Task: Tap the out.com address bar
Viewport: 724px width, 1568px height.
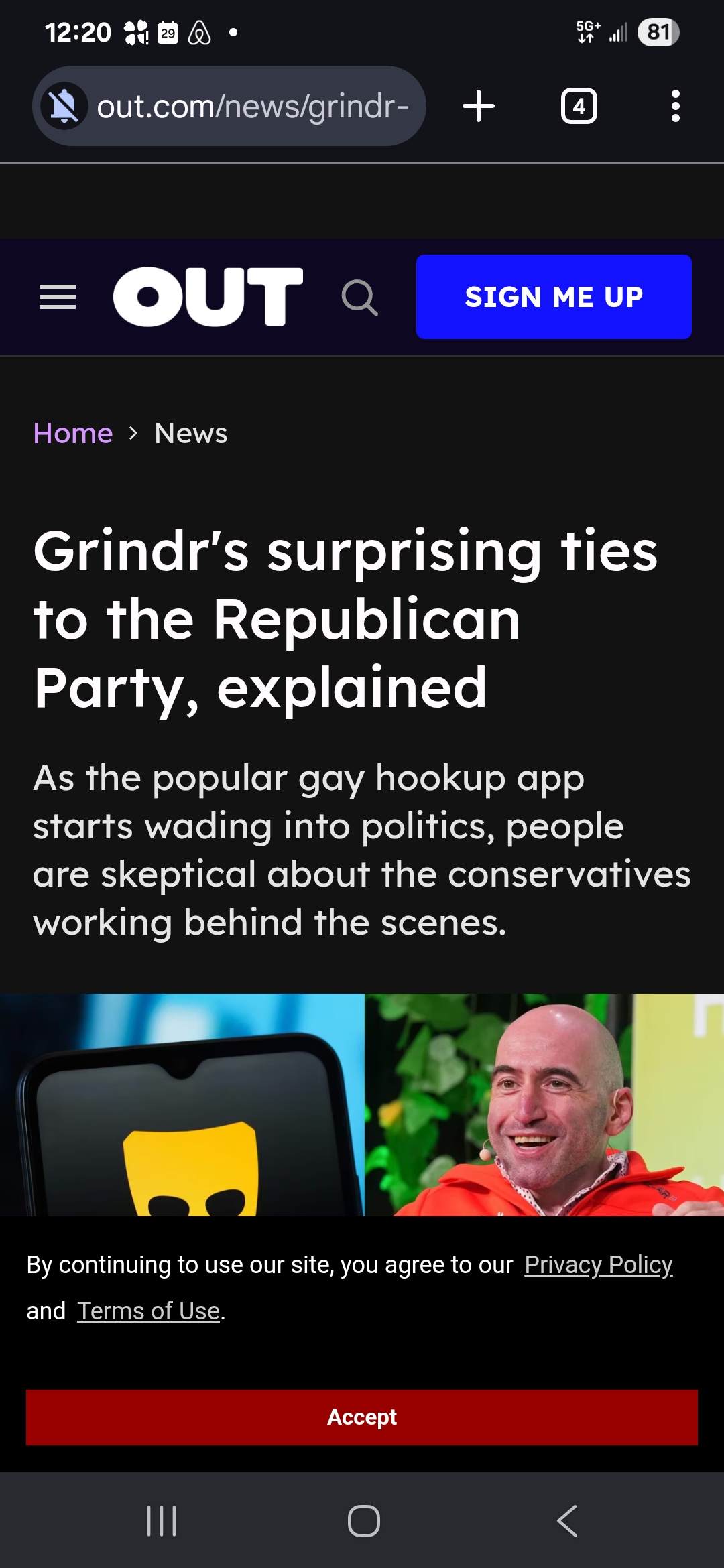Action: click(x=253, y=106)
